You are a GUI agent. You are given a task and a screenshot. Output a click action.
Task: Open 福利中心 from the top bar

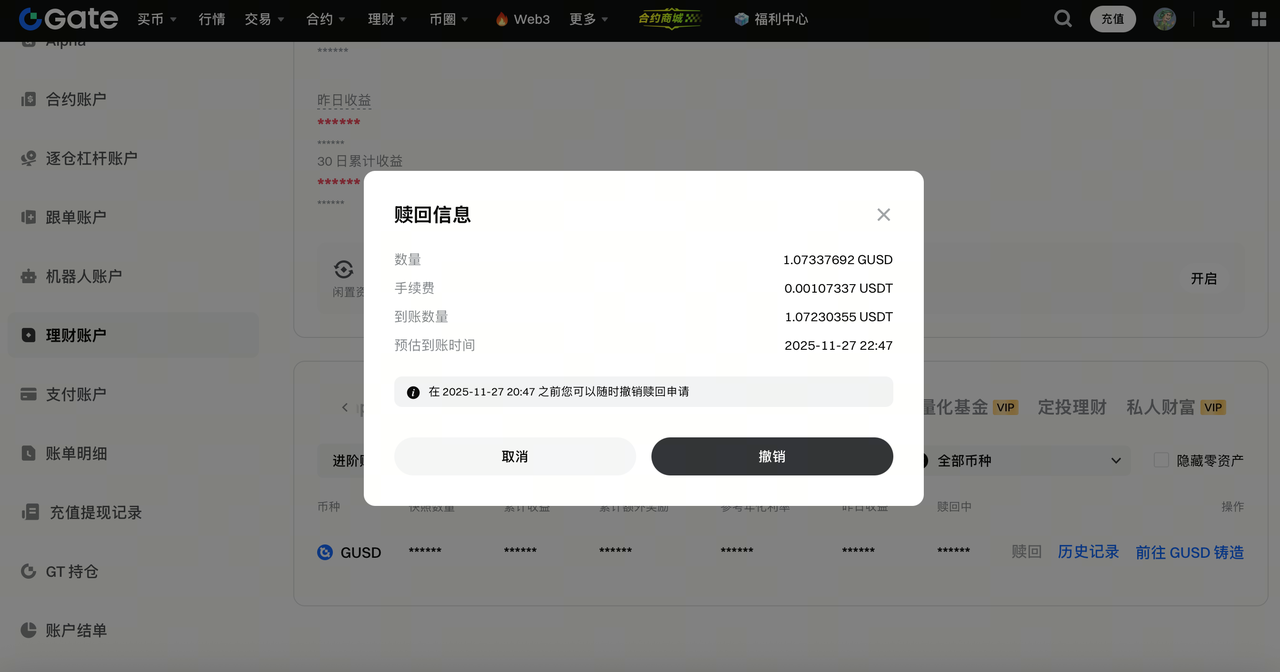[771, 19]
